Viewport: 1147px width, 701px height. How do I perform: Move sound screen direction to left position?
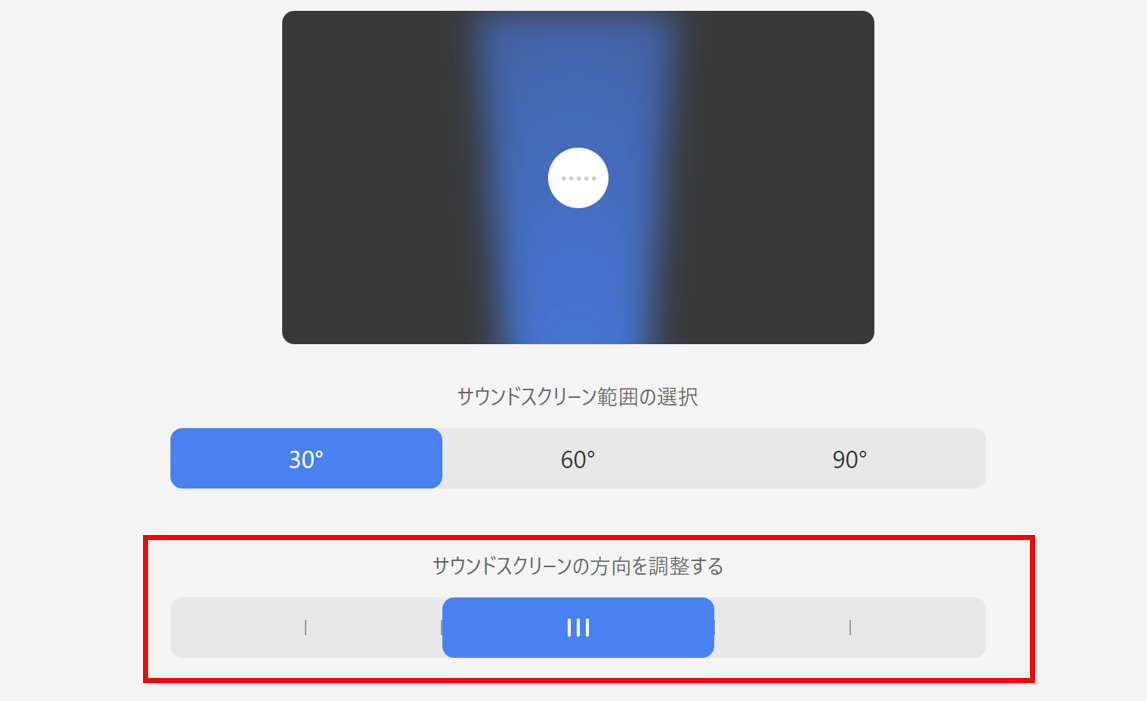pyautogui.click(x=305, y=628)
